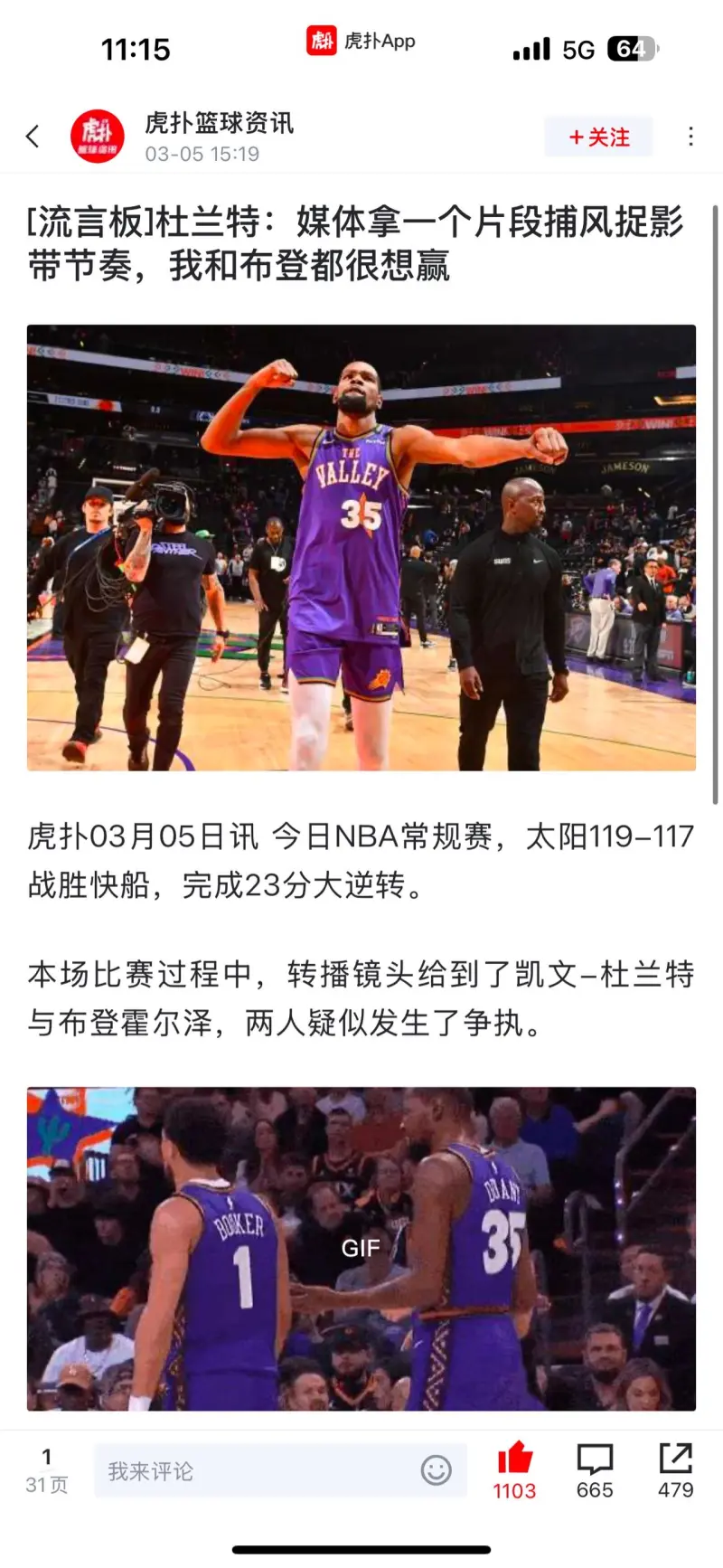Go back using the top-left arrow
Image resolution: width=723 pixels, height=1568 pixels.
(x=33, y=137)
